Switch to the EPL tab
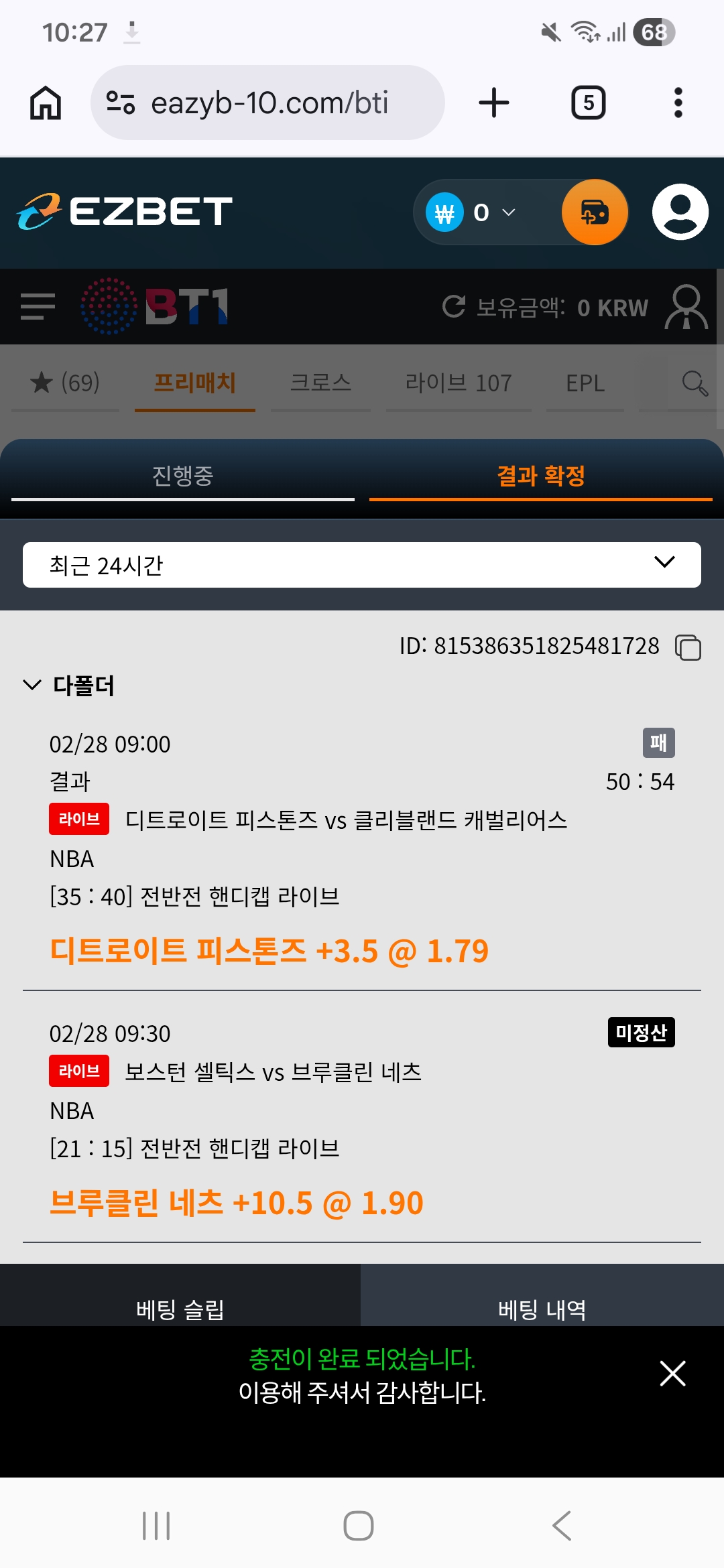 [585, 383]
